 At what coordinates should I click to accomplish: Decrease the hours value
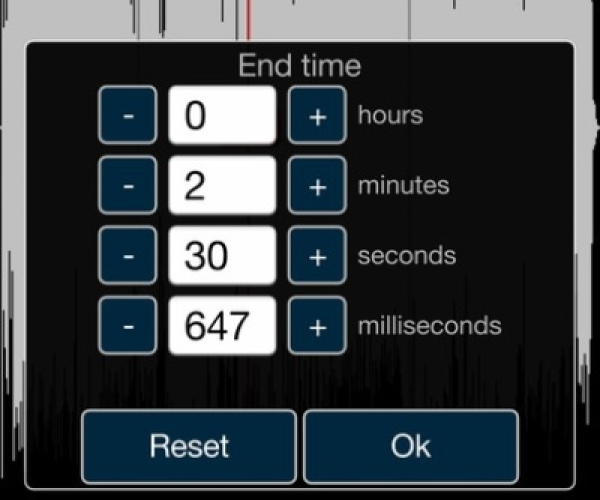127,115
